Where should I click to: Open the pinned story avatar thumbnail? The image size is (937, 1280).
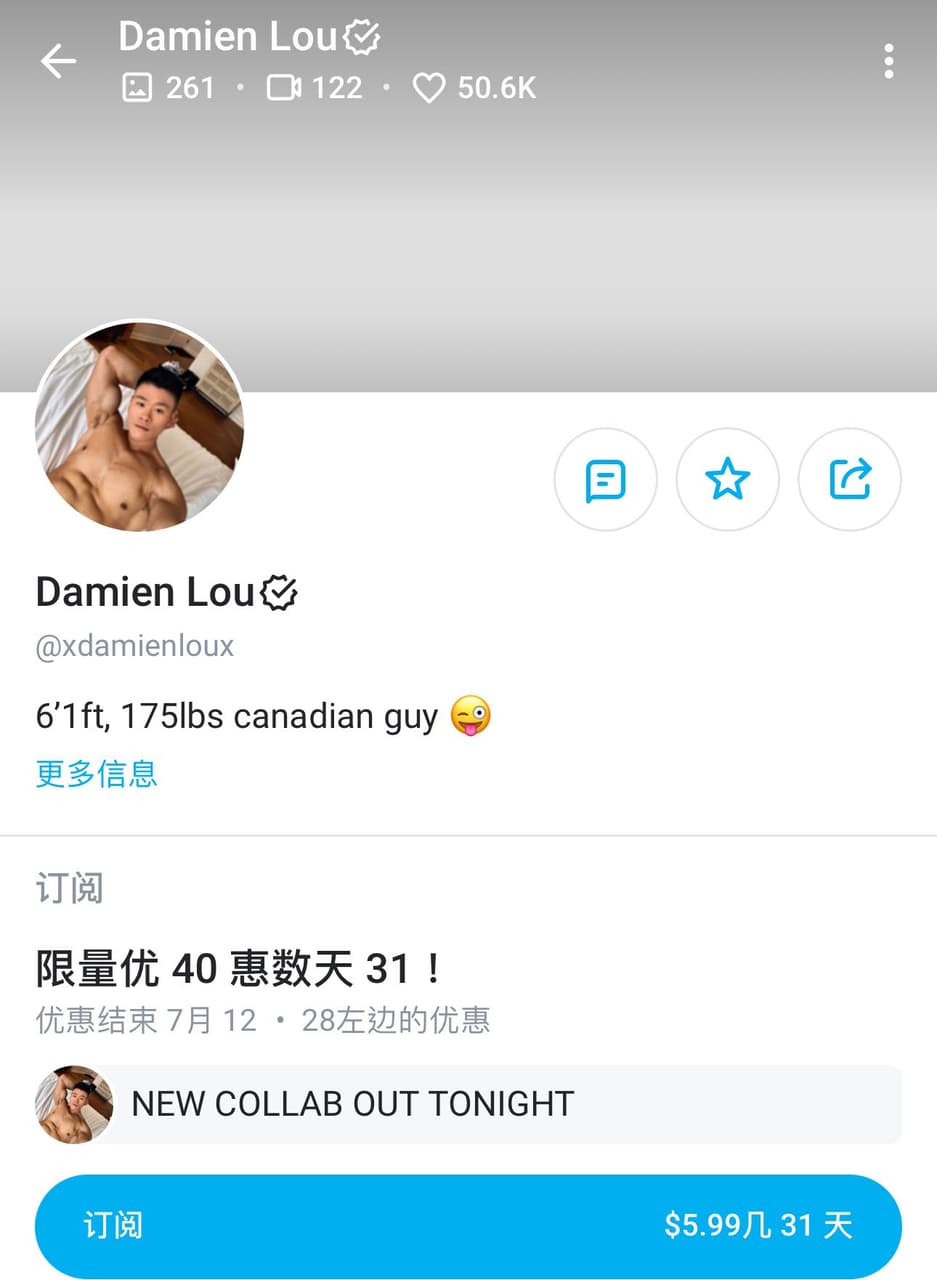[x=73, y=1104]
